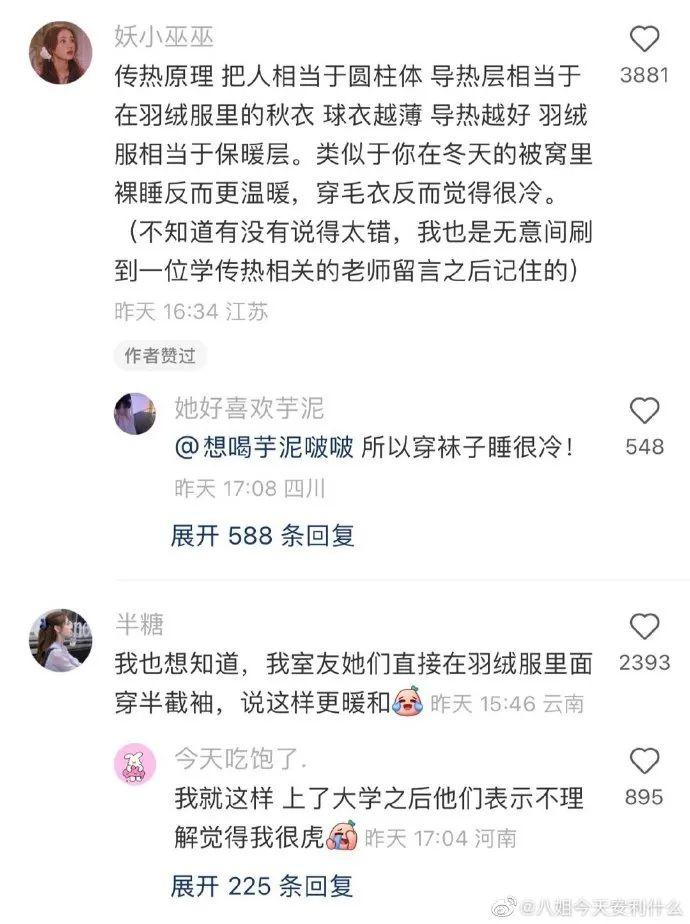Open the mention @想喝芋泥啵啵
The image size is (690, 924).
pyautogui.click(x=264, y=447)
